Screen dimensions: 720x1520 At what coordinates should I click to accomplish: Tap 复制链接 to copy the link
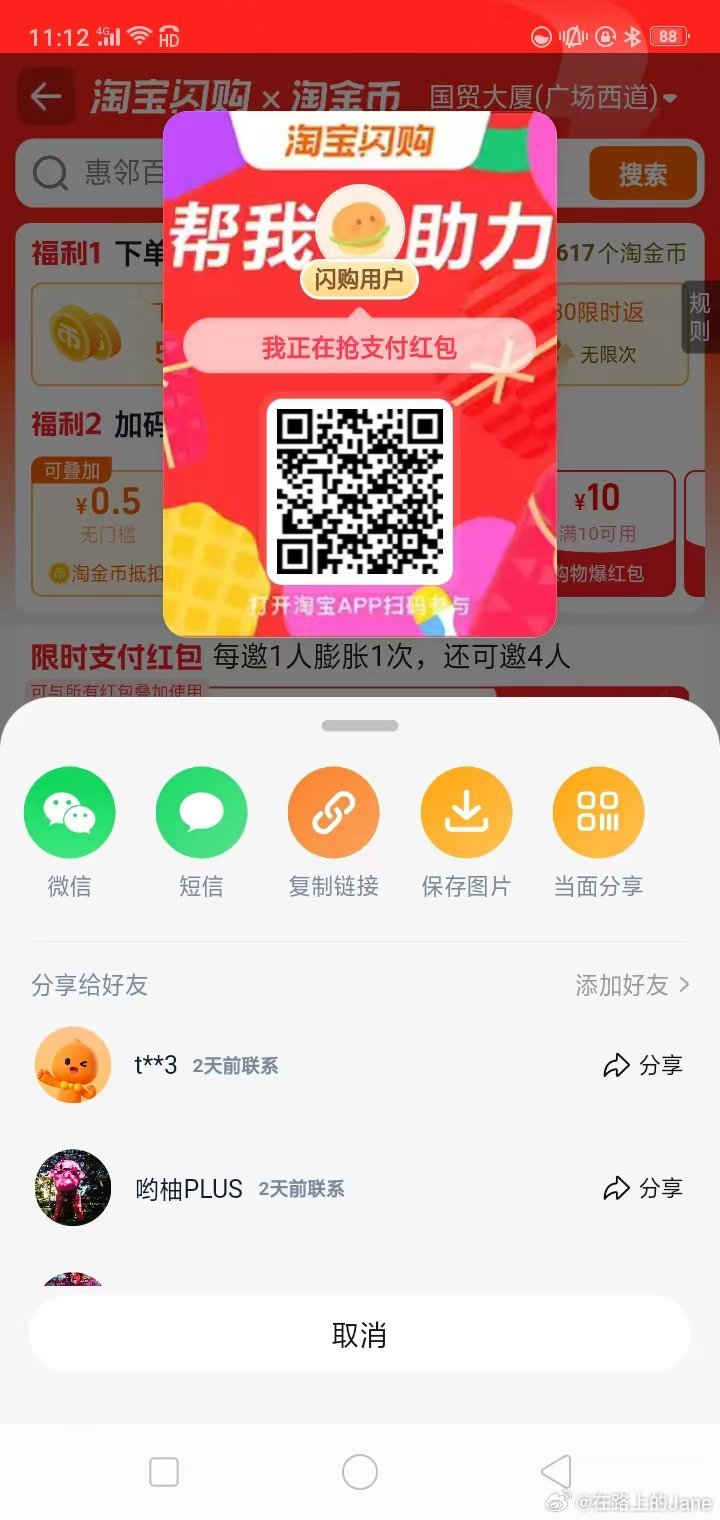(x=333, y=813)
